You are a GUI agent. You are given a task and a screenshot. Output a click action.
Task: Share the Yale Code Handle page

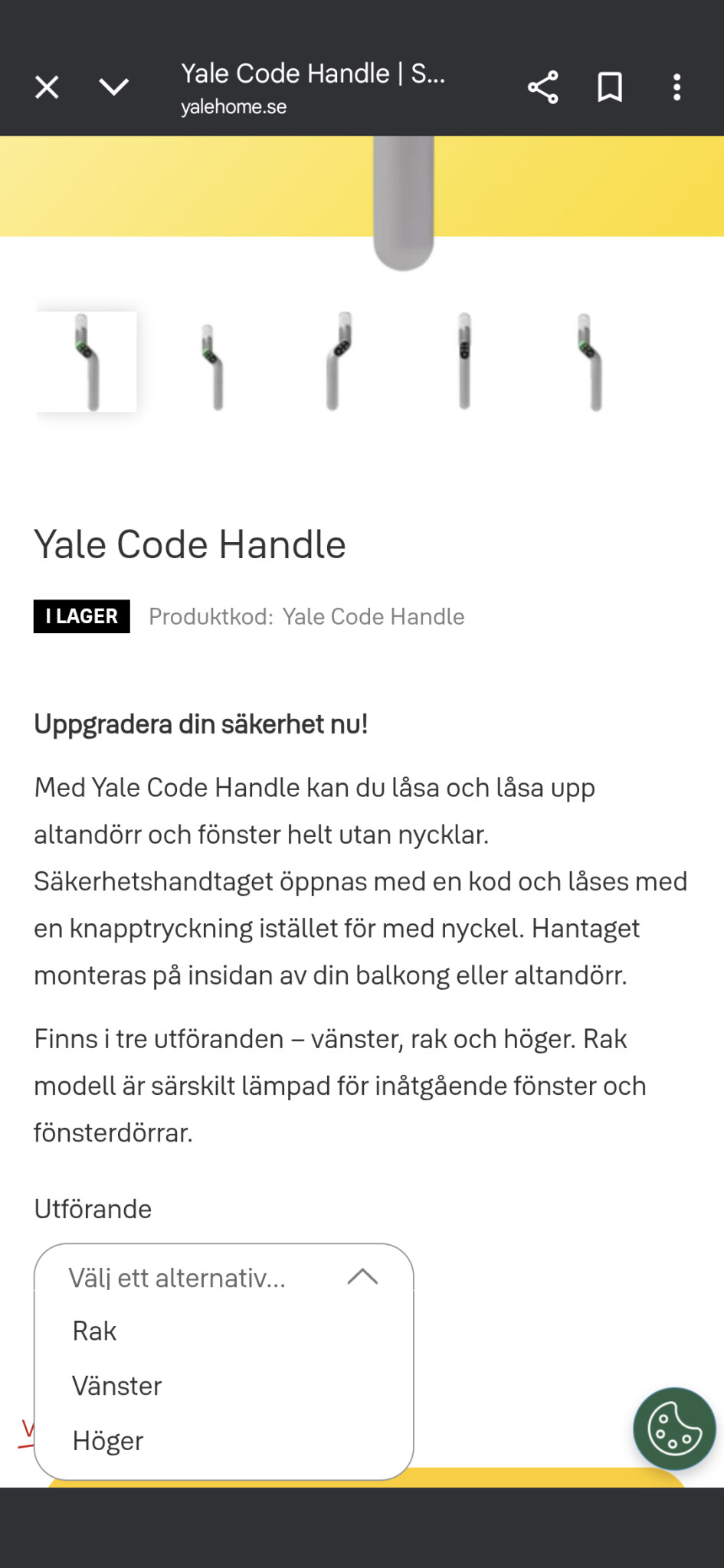(542, 87)
